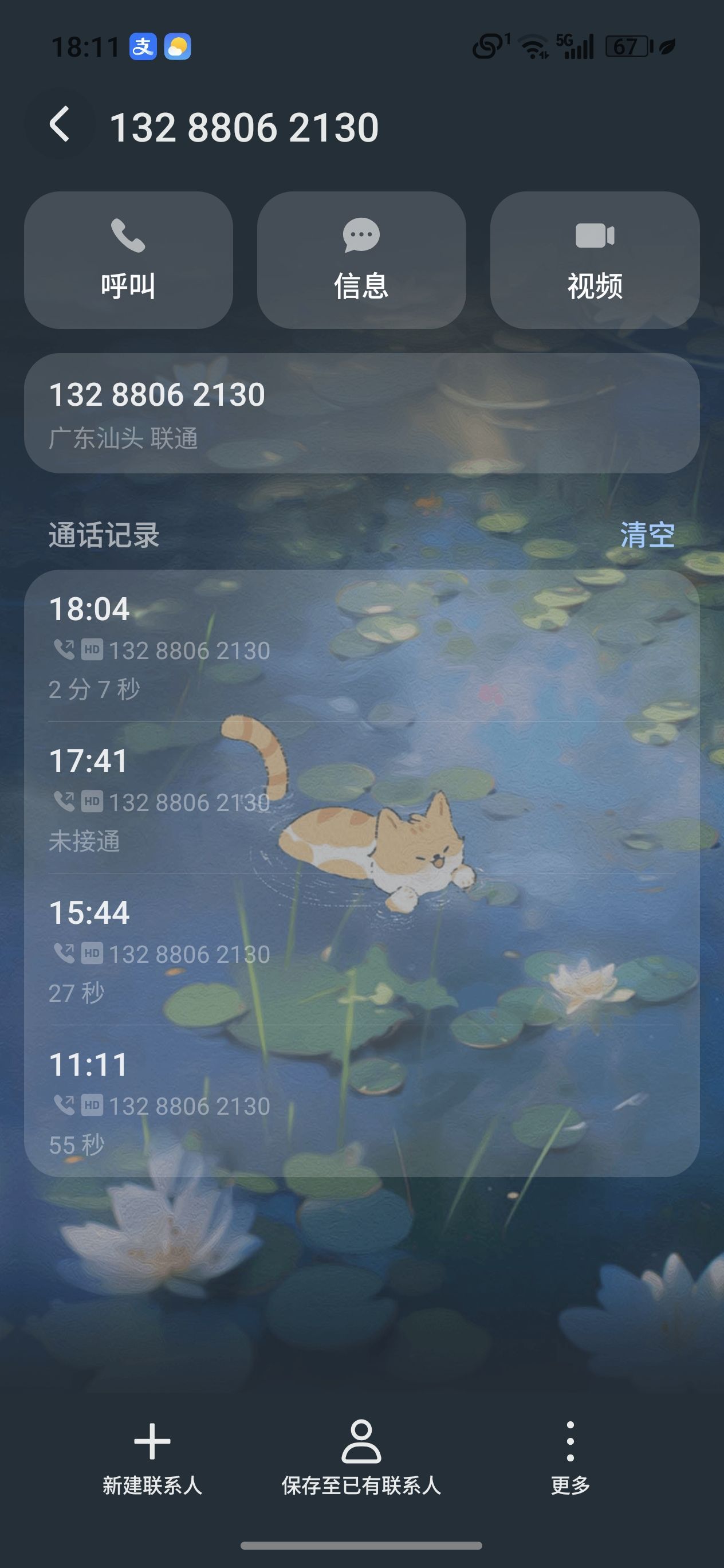Select the 17:41 missed call entry

[361, 798]
